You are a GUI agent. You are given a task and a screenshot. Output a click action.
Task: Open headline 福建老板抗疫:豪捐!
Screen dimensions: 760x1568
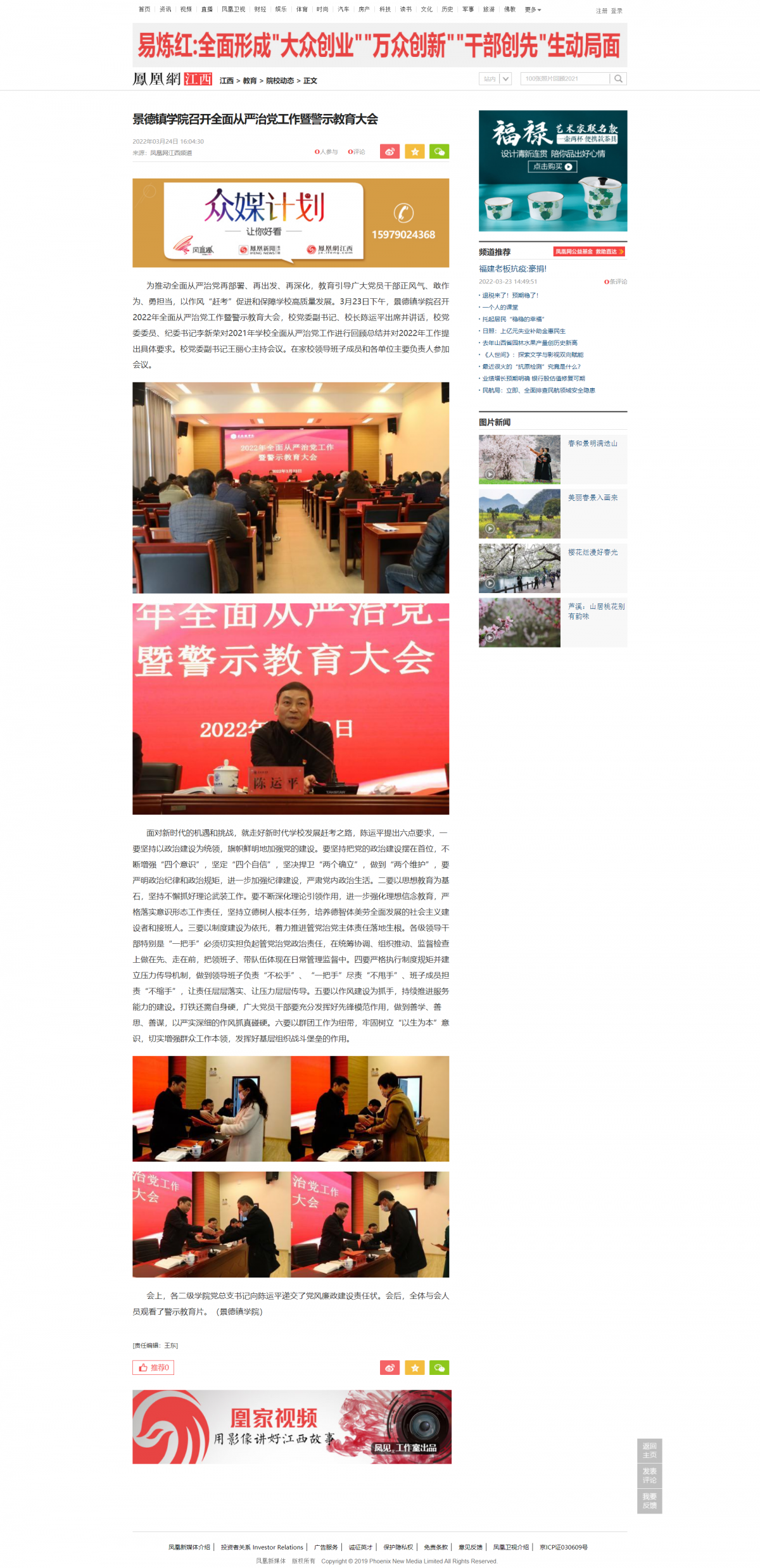[512, 269]
